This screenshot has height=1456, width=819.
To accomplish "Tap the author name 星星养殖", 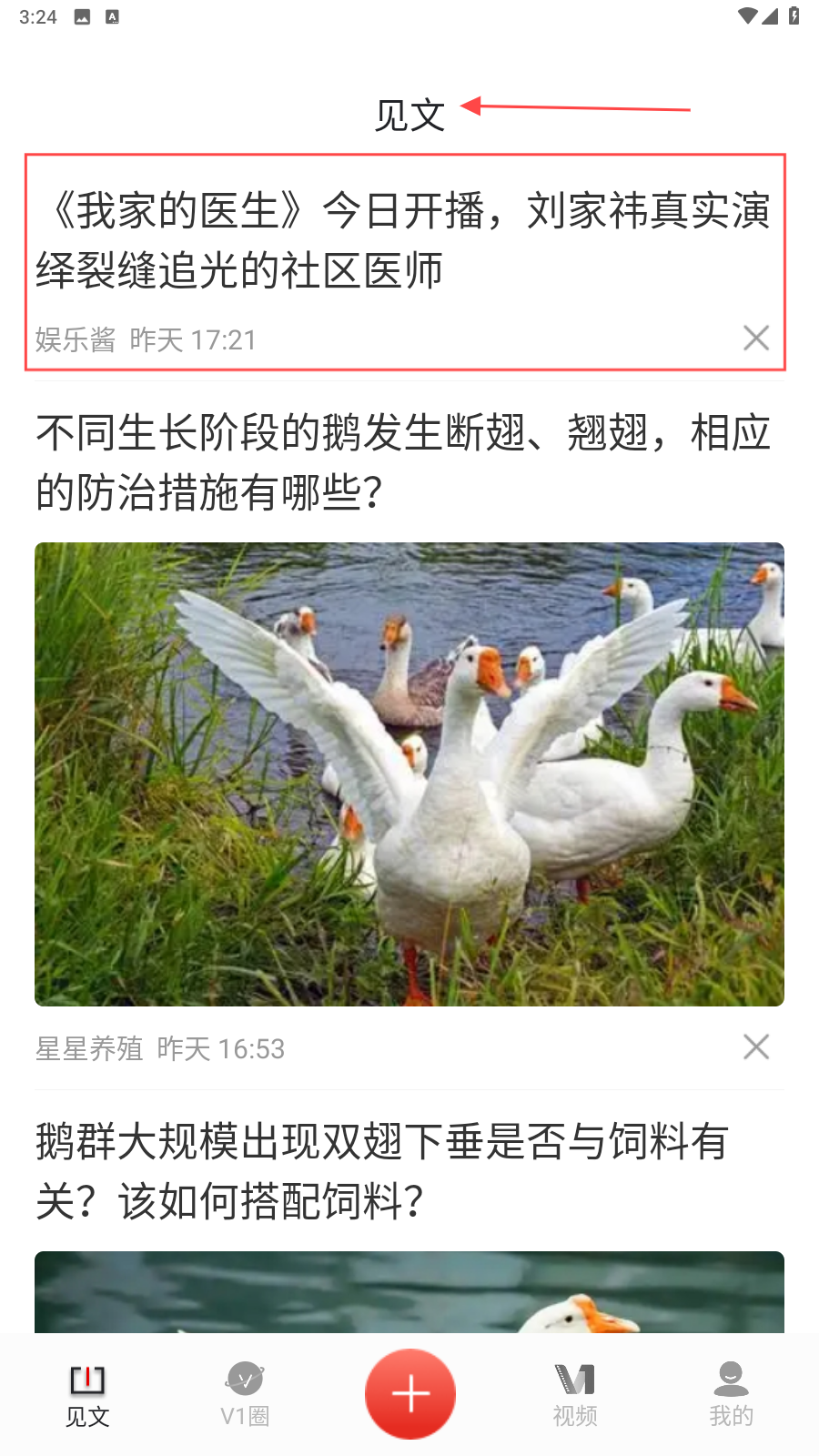I will pyautogui.click(x=88, y=1048).
